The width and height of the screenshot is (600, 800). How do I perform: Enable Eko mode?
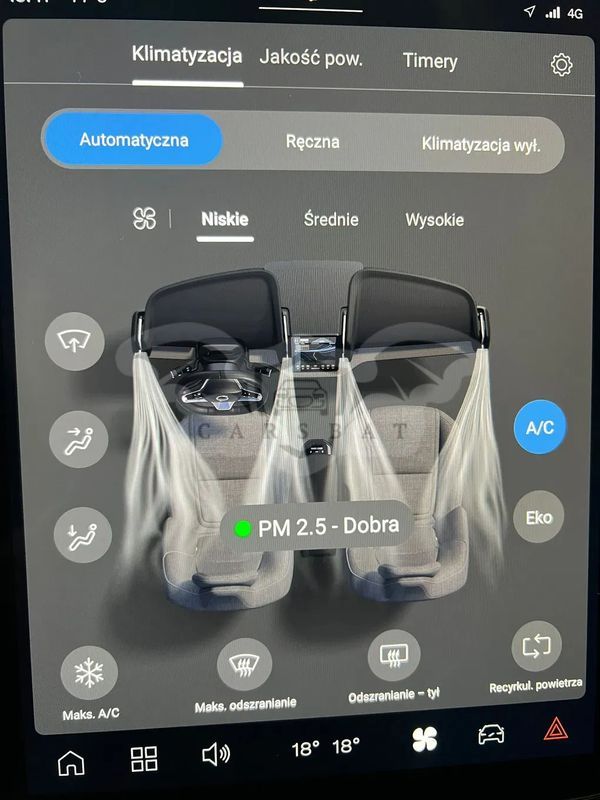coord(539,516)
